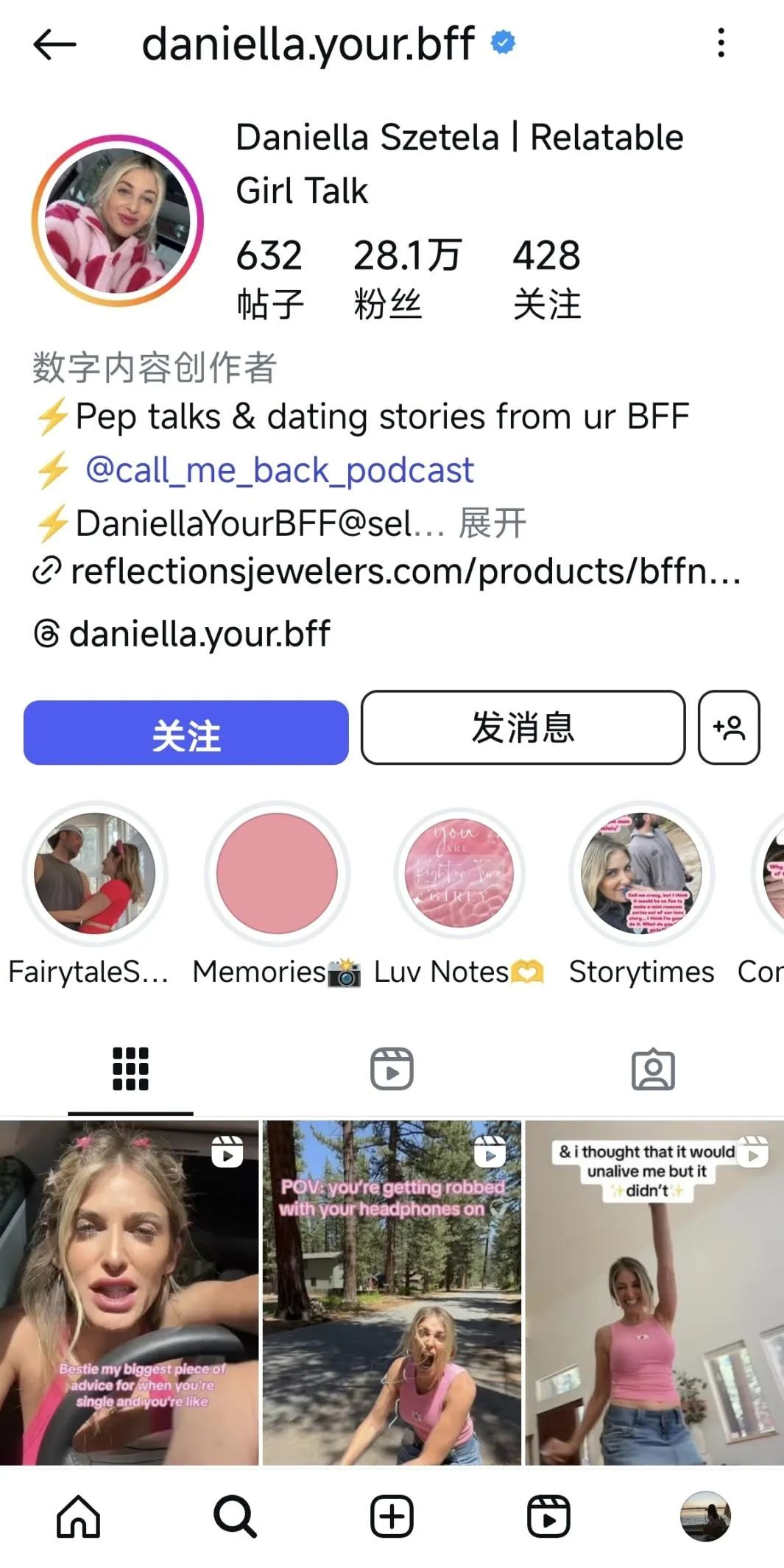Open the Storytimes highlight
The width and height of the screenshot is (784, 1568).
point(641,874)
